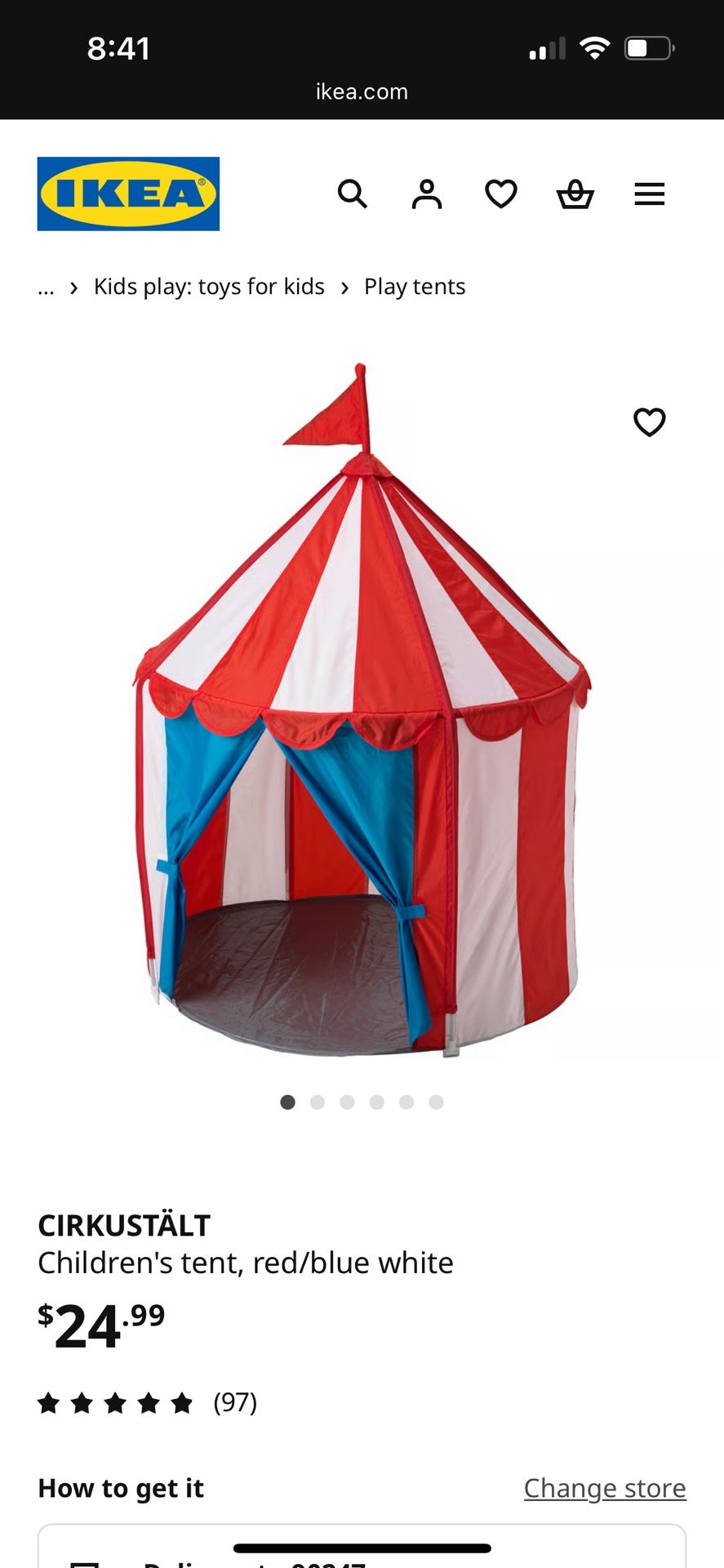Image resolution: width=724 pixels, height=1568 pixels.
Task: Tap the Change store link
Action: tap(605, 1488)
